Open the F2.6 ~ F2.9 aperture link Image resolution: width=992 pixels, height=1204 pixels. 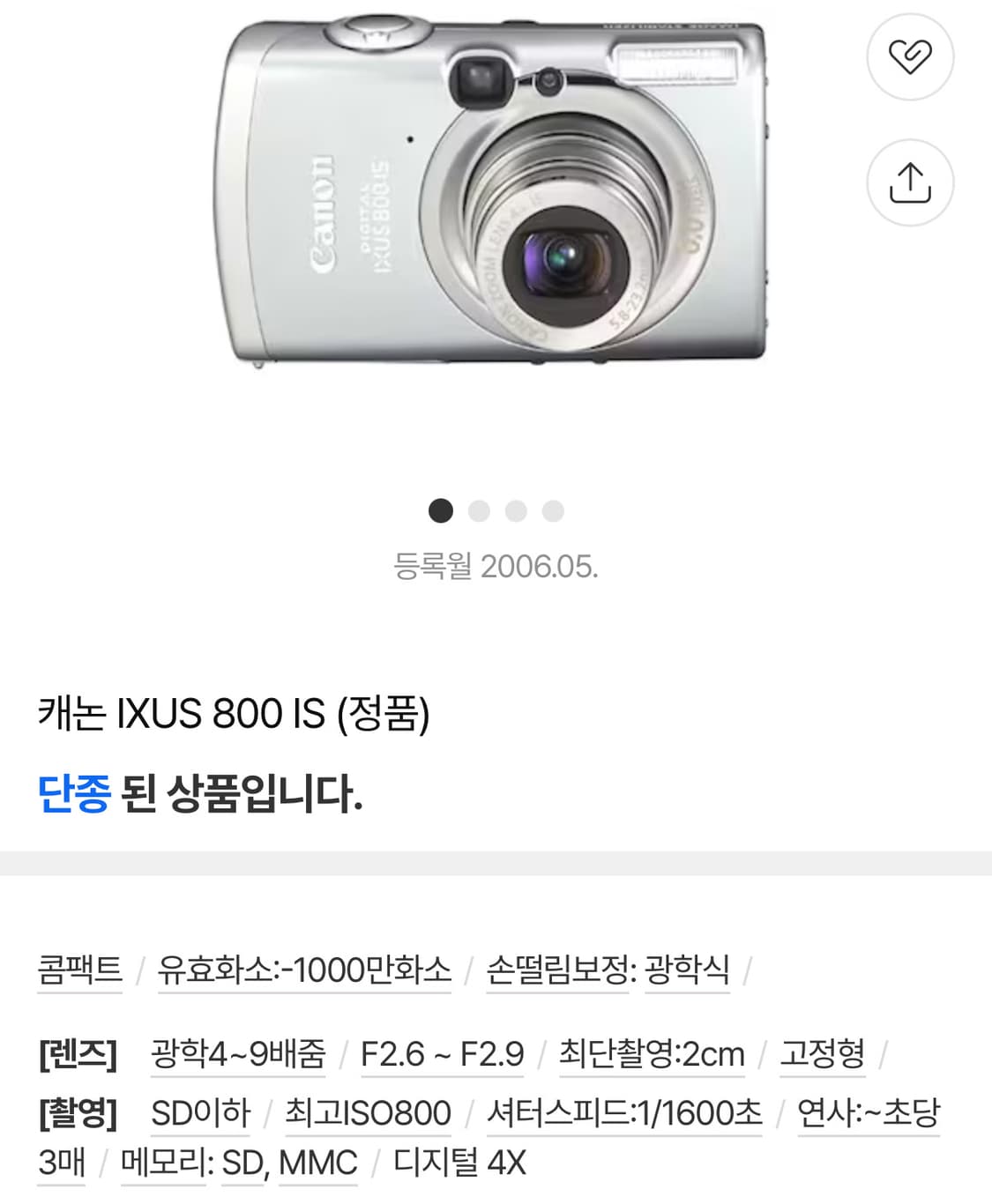441,1053
